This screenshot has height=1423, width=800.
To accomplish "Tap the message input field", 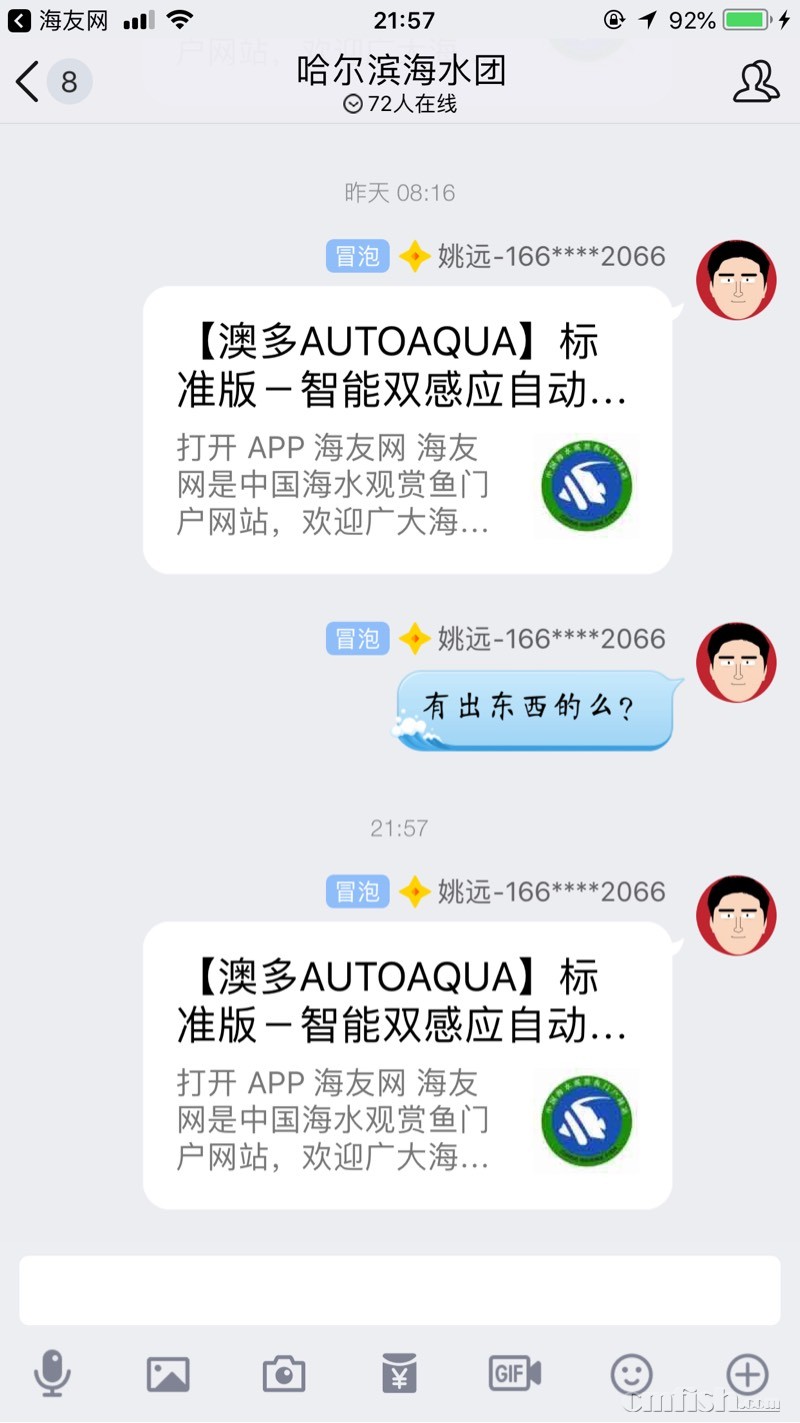I will click(400, 1290).
